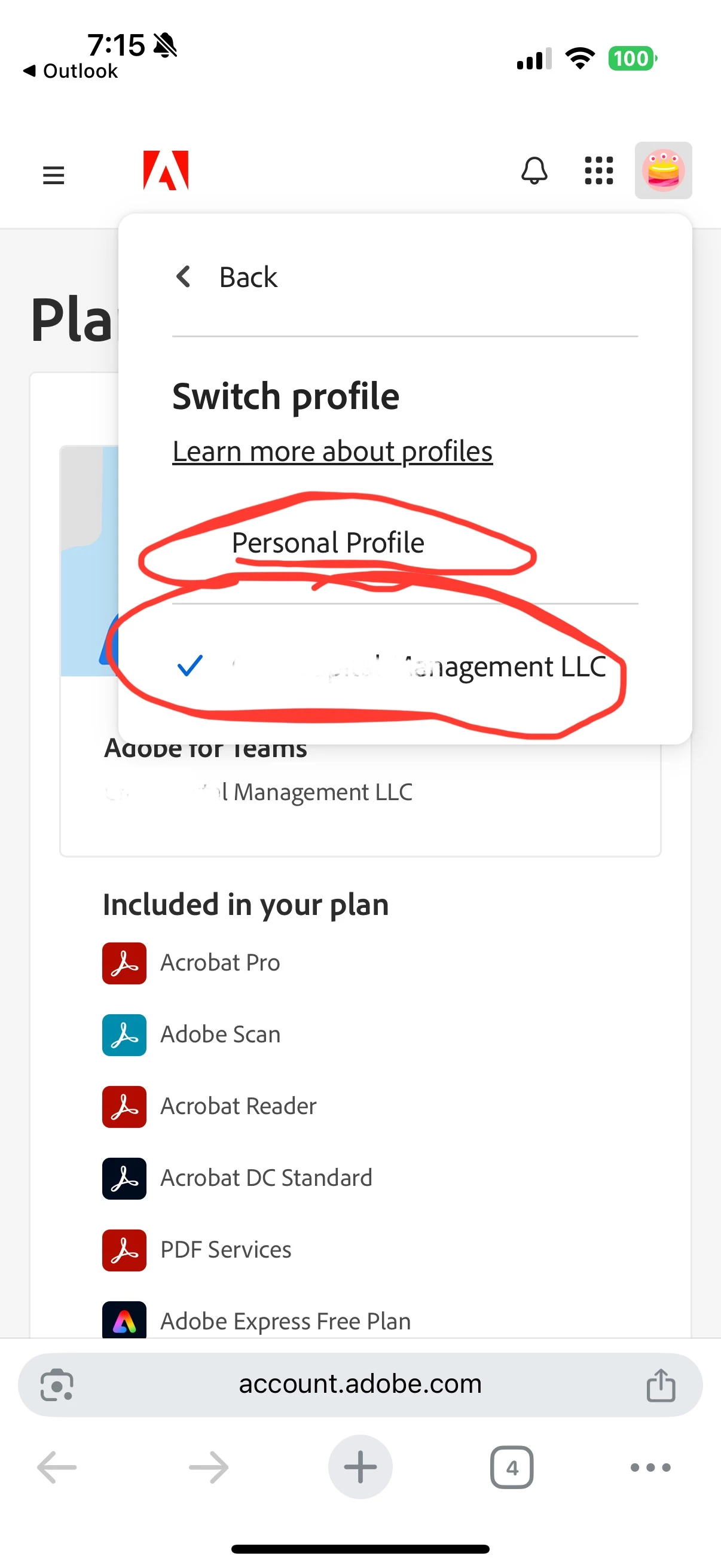Open a new browser tab
This screenshot has width=721, height=1568.
point(360,1467)
